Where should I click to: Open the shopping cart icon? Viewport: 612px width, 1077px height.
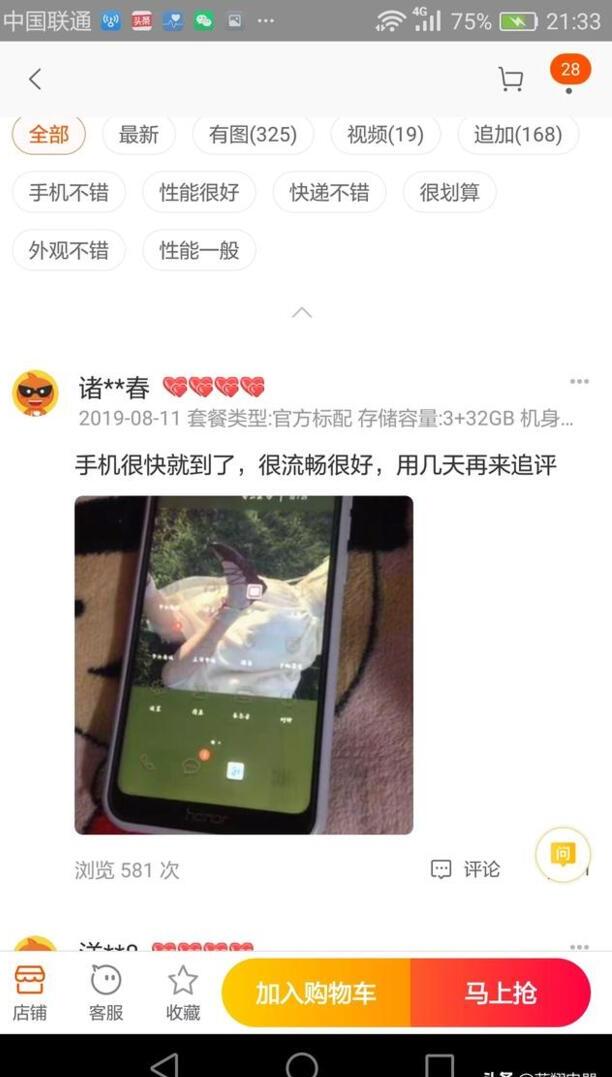coord(510,80)
